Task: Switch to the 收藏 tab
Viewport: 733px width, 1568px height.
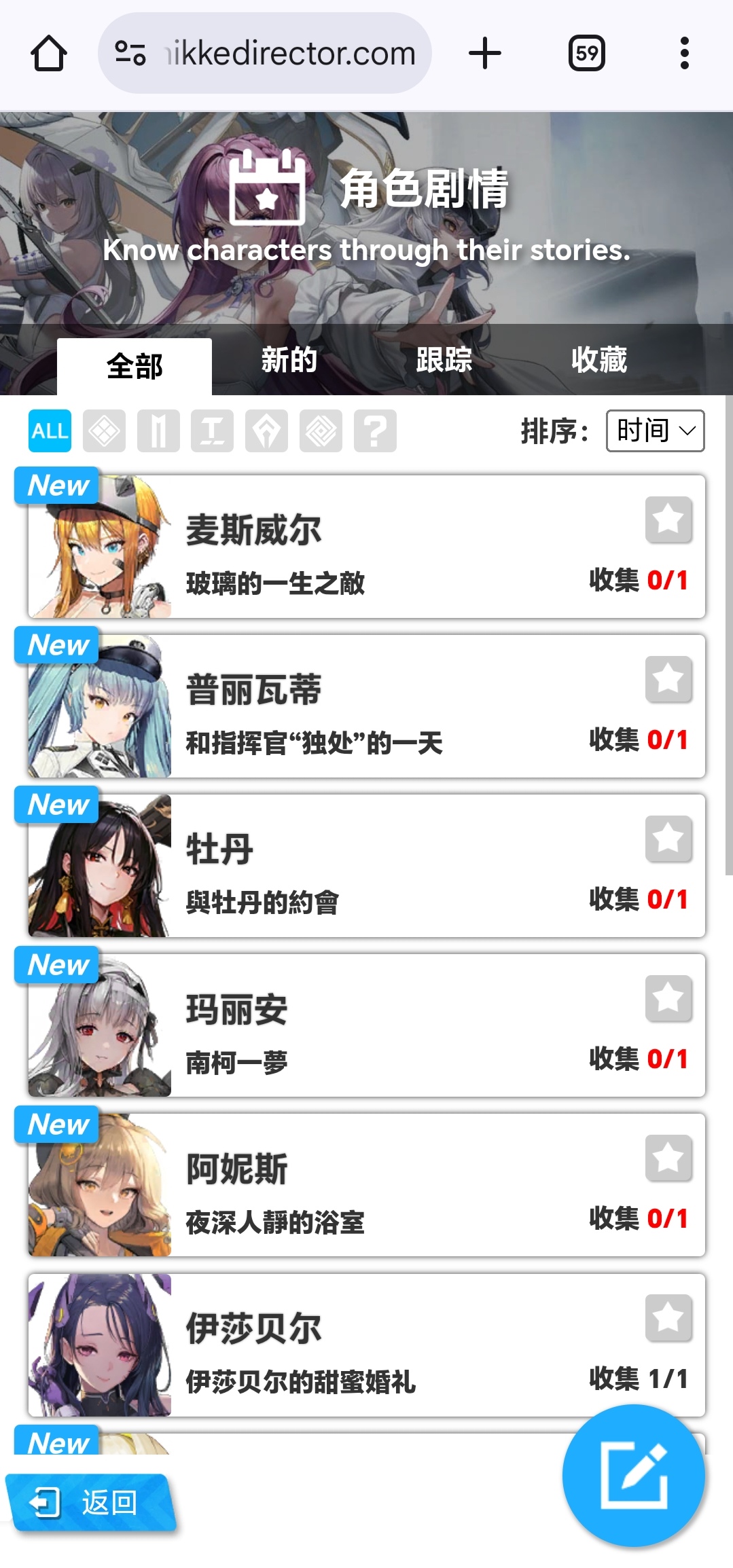Action: [x=599, y=360]
